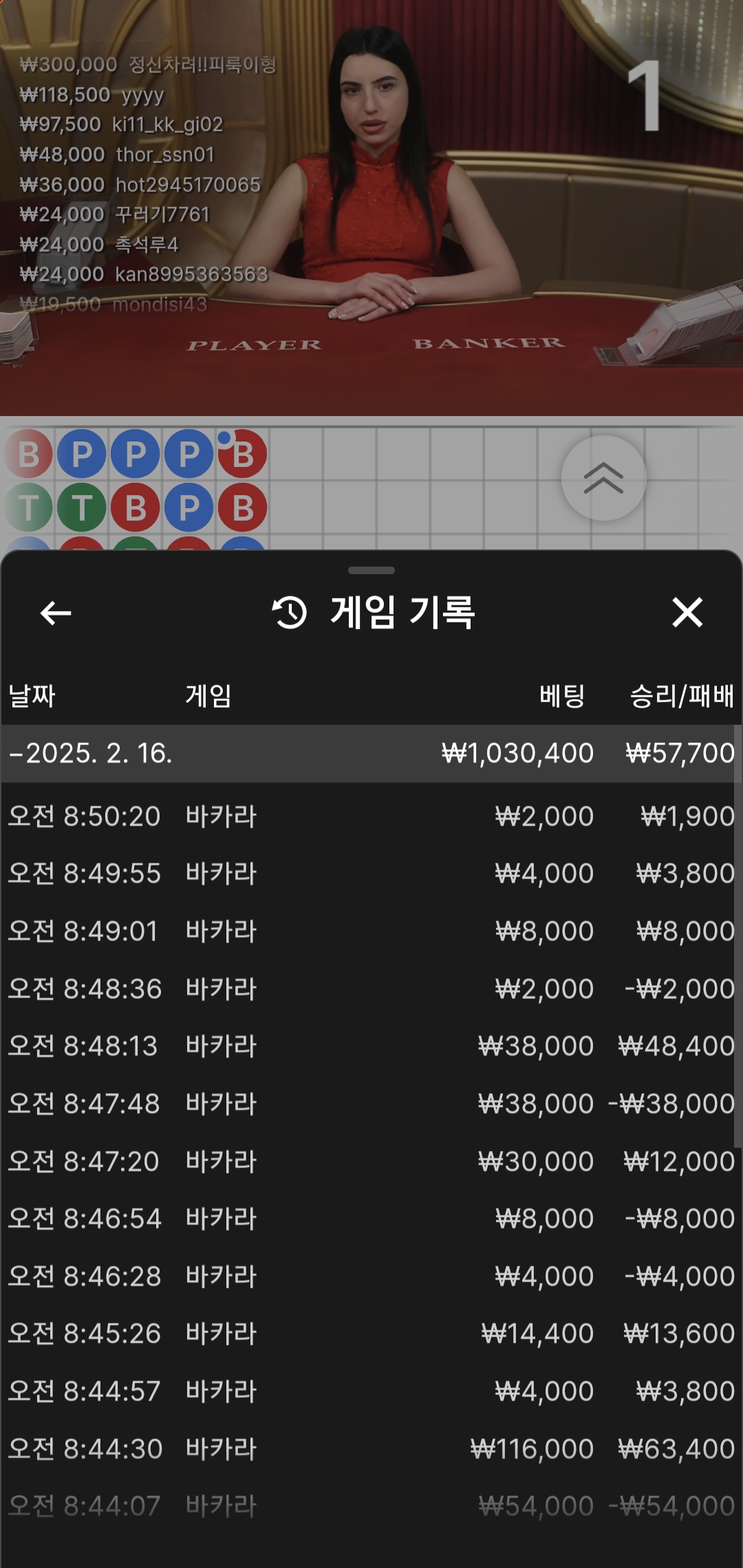Screen dimensions: 743x1568
Task: View the 오전 8:48:13 game details
Action: point(371,1046)
